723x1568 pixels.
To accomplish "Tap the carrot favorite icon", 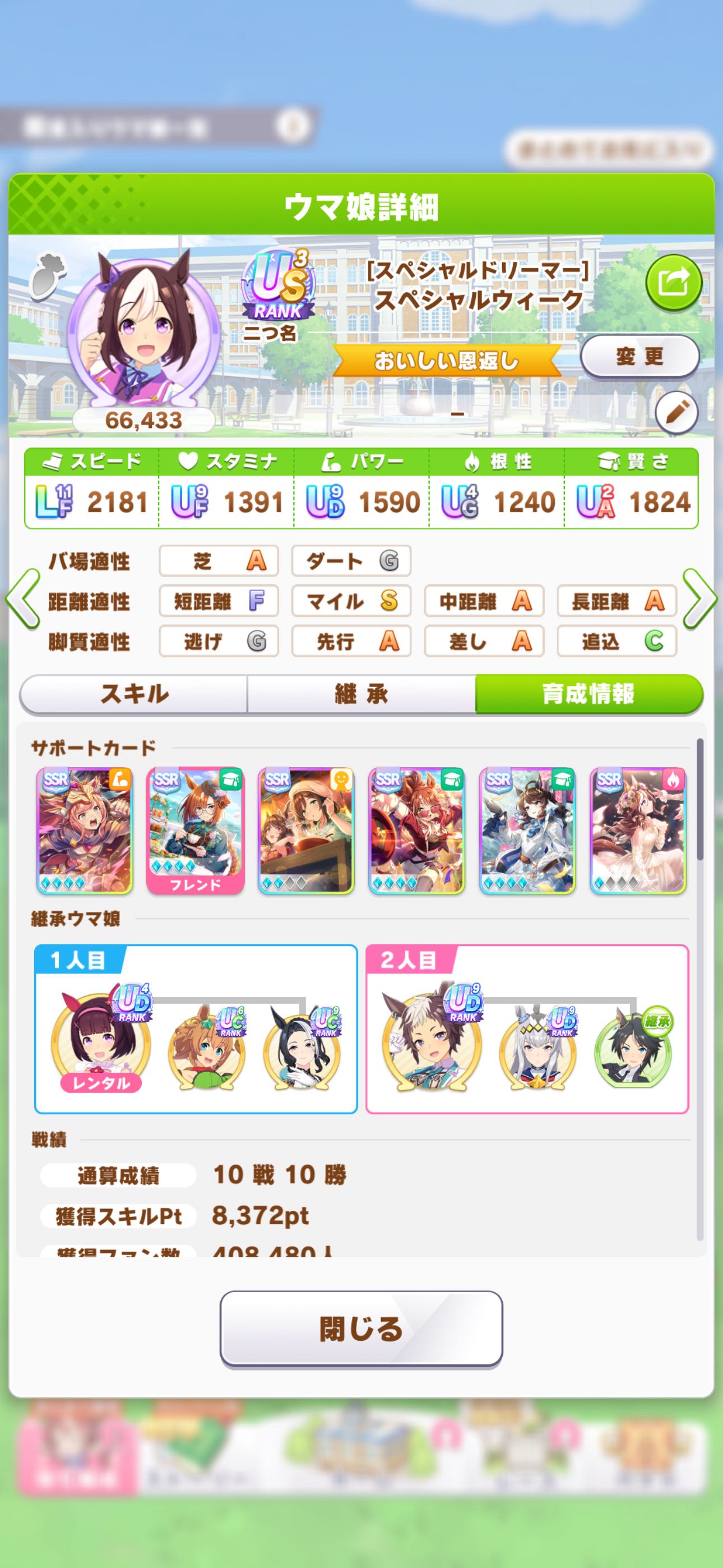I will tap(48, 277).
